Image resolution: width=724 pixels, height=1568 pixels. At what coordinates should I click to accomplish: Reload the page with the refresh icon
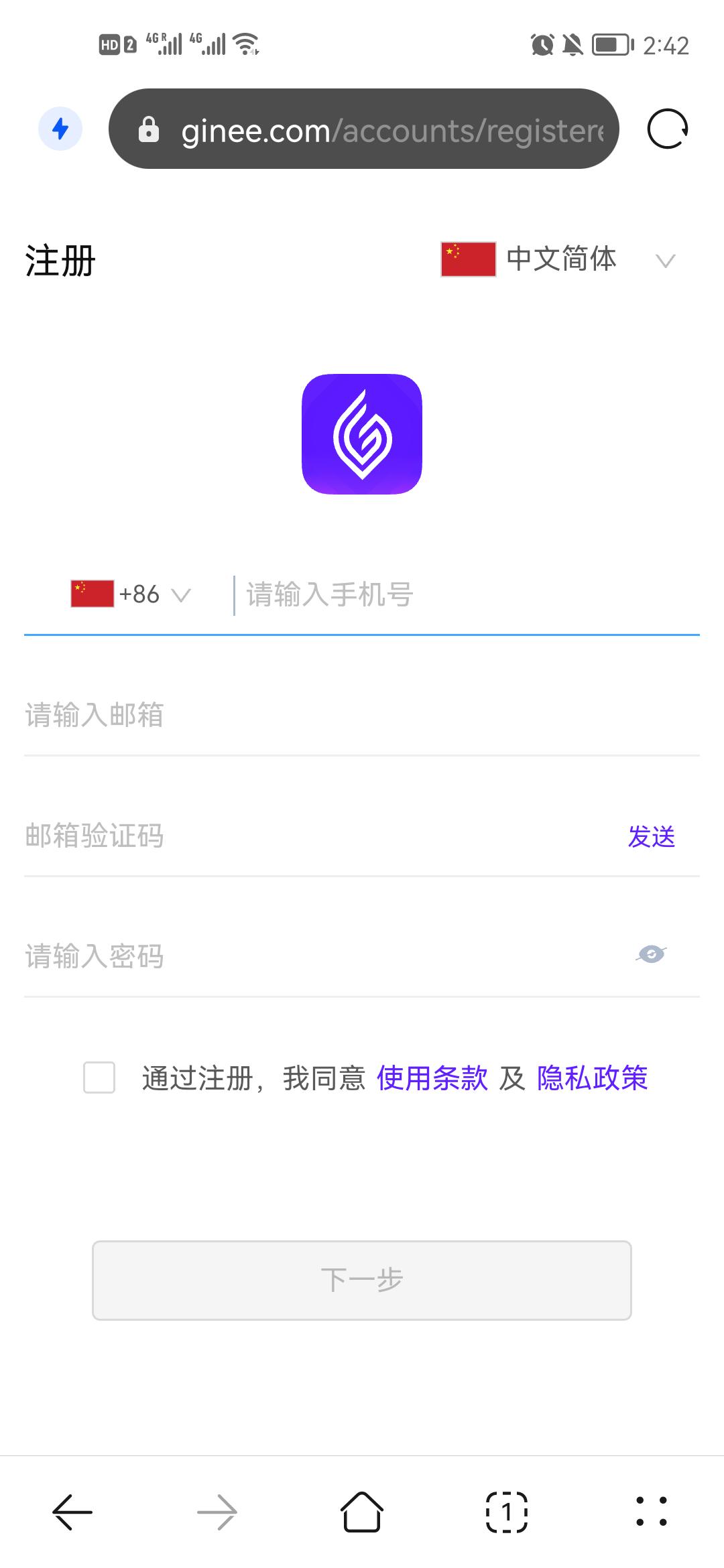tap(668, 129)
